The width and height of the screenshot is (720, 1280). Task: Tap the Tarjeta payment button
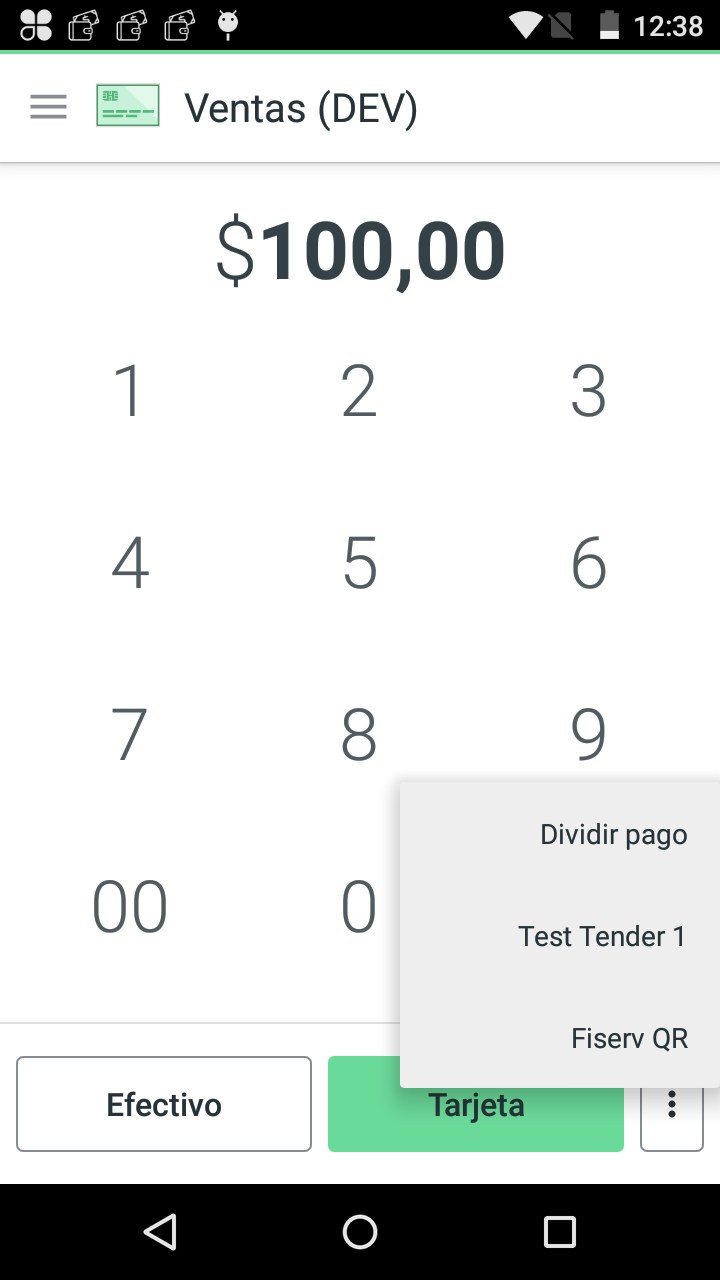tap(476, 1104)
